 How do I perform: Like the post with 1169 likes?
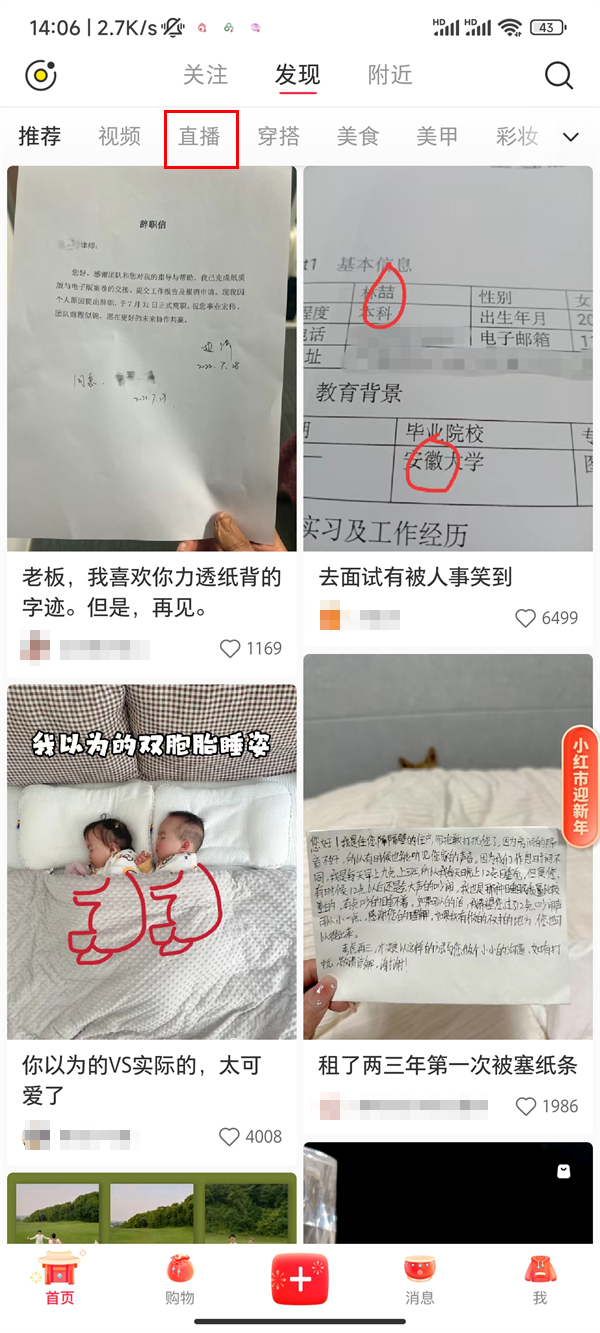click(x=230, y=649)
